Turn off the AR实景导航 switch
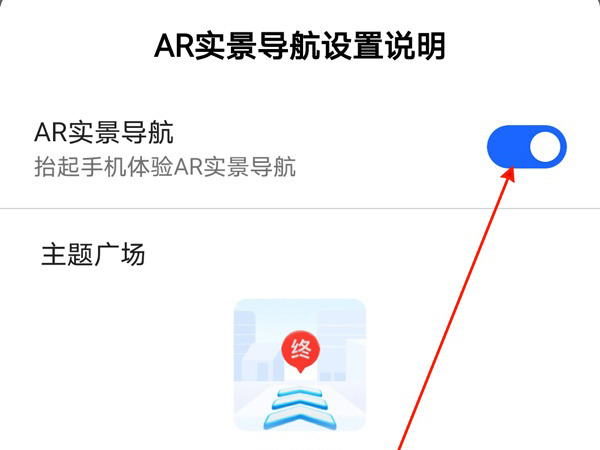This screenshot has height=450, width=600. 526,150
